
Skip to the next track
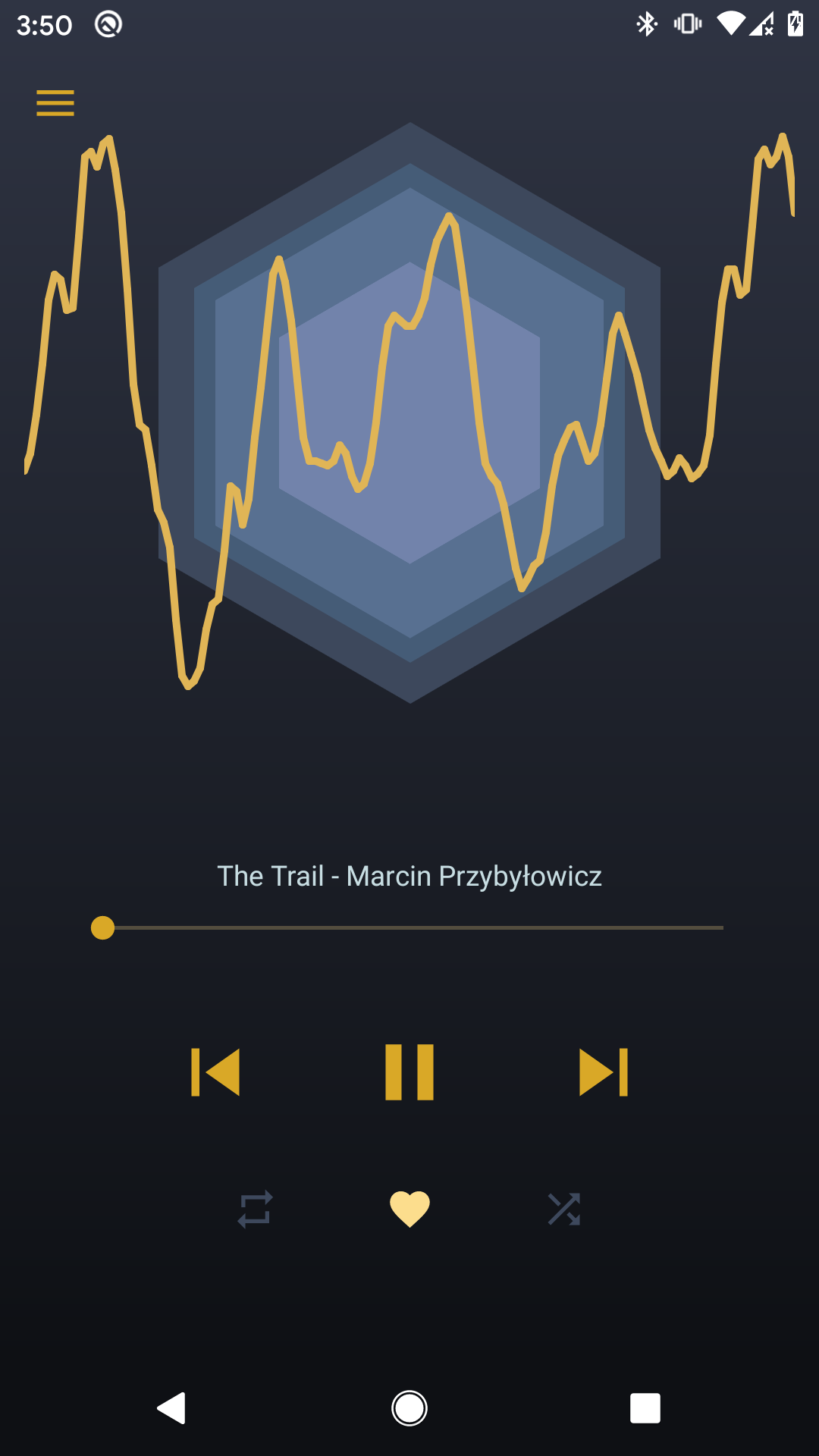(604, 1072)
